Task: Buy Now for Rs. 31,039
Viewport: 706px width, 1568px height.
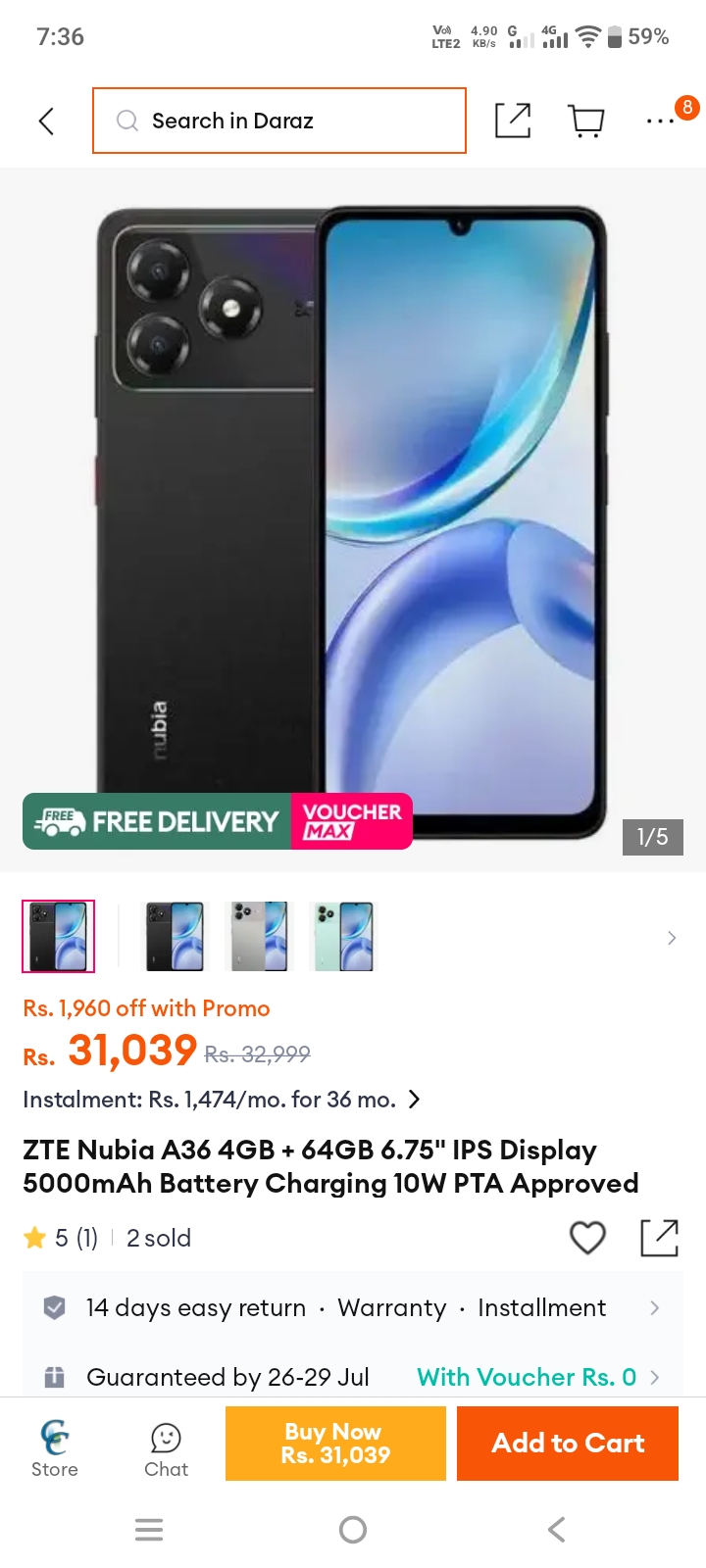Action: [335, 1444]
